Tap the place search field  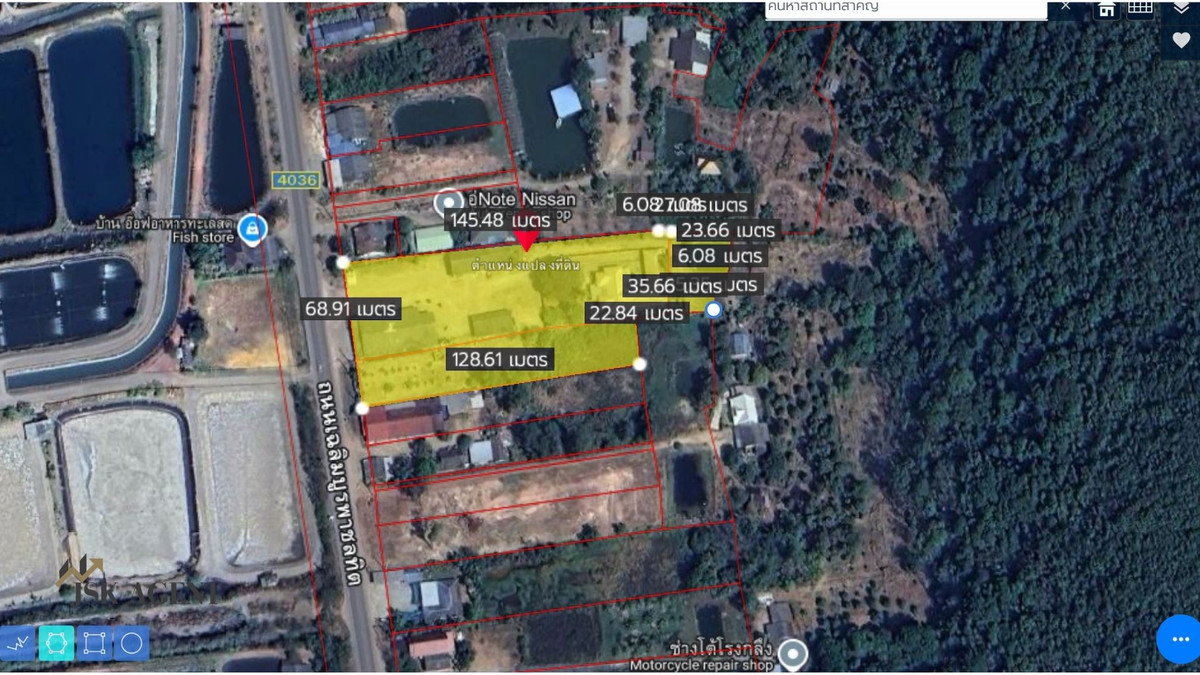tap(905, 8)
